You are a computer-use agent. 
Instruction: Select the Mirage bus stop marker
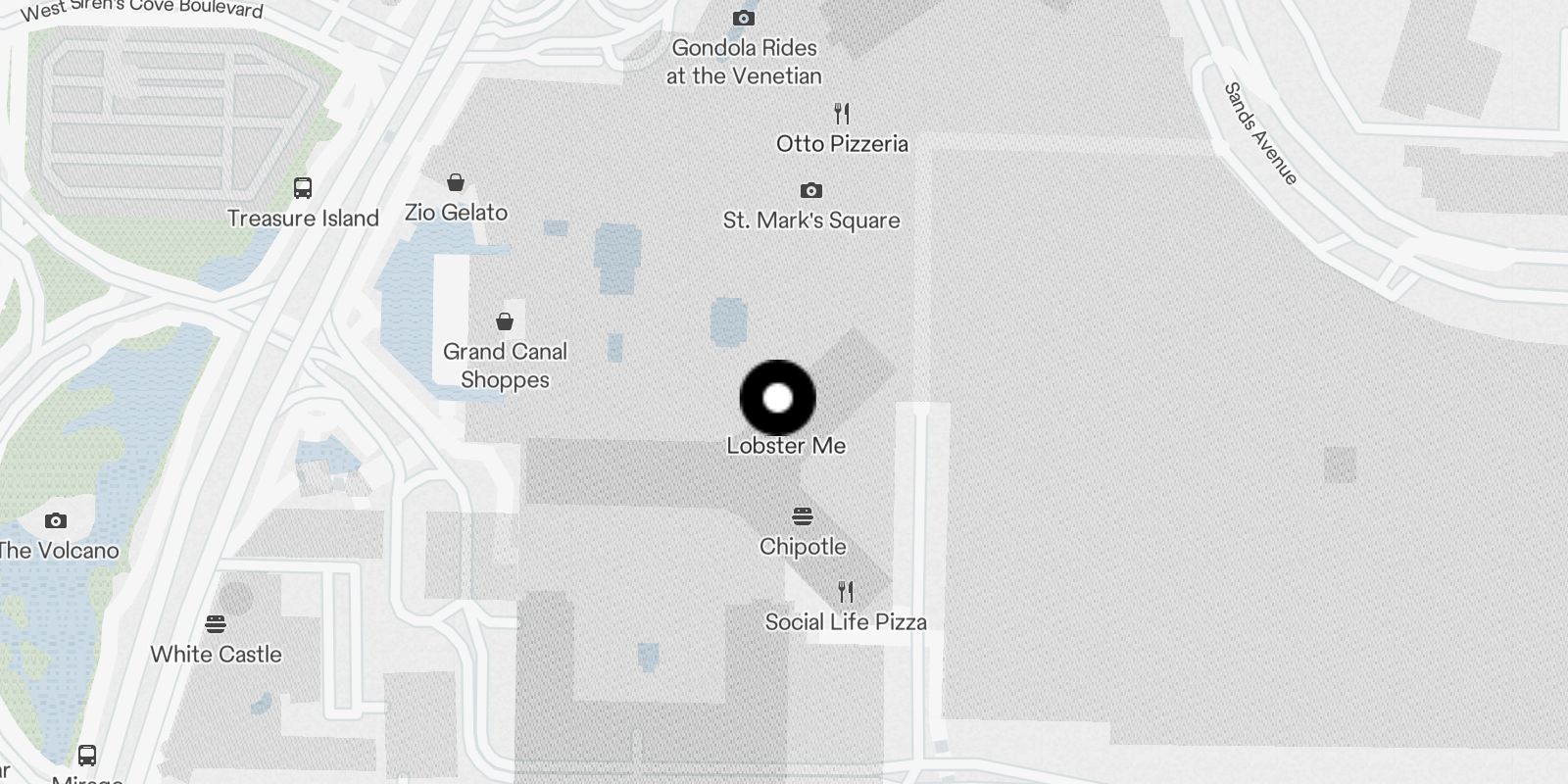coord(87,755)
